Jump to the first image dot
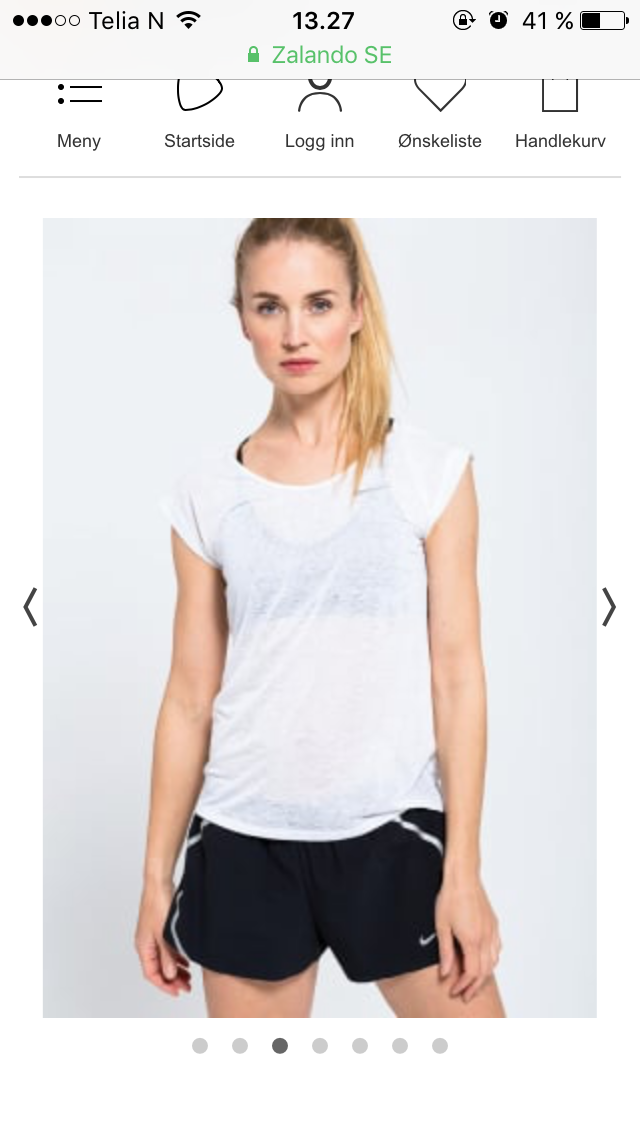Viewport: 640px width, 1136px height. pyautogui.click(x=200, y=1046)
